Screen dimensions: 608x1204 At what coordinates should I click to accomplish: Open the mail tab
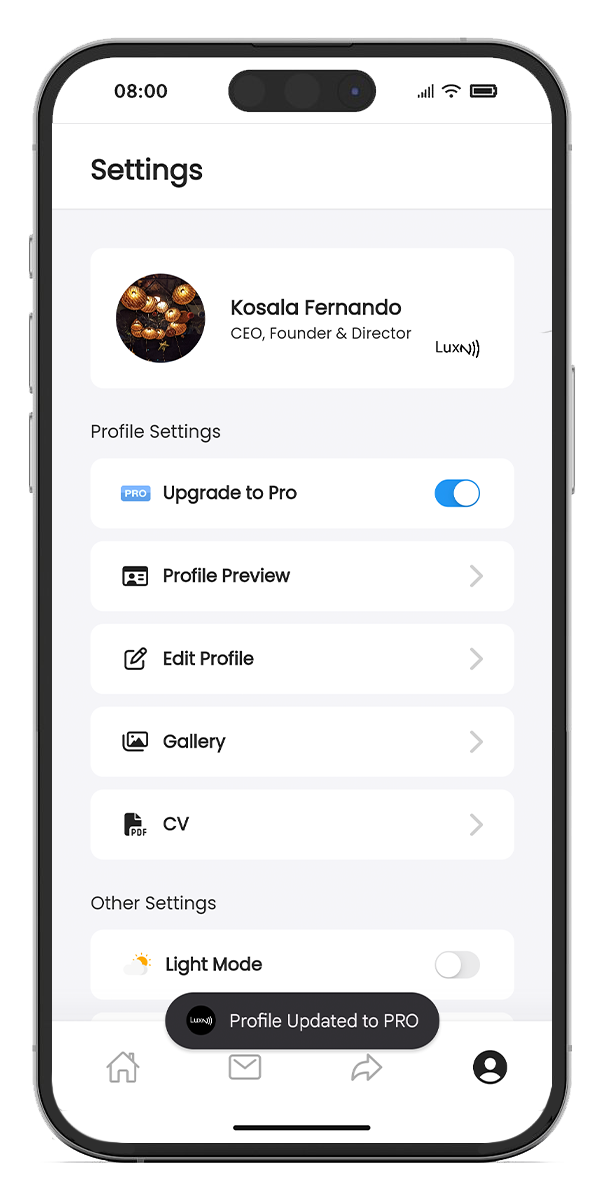245,1067
